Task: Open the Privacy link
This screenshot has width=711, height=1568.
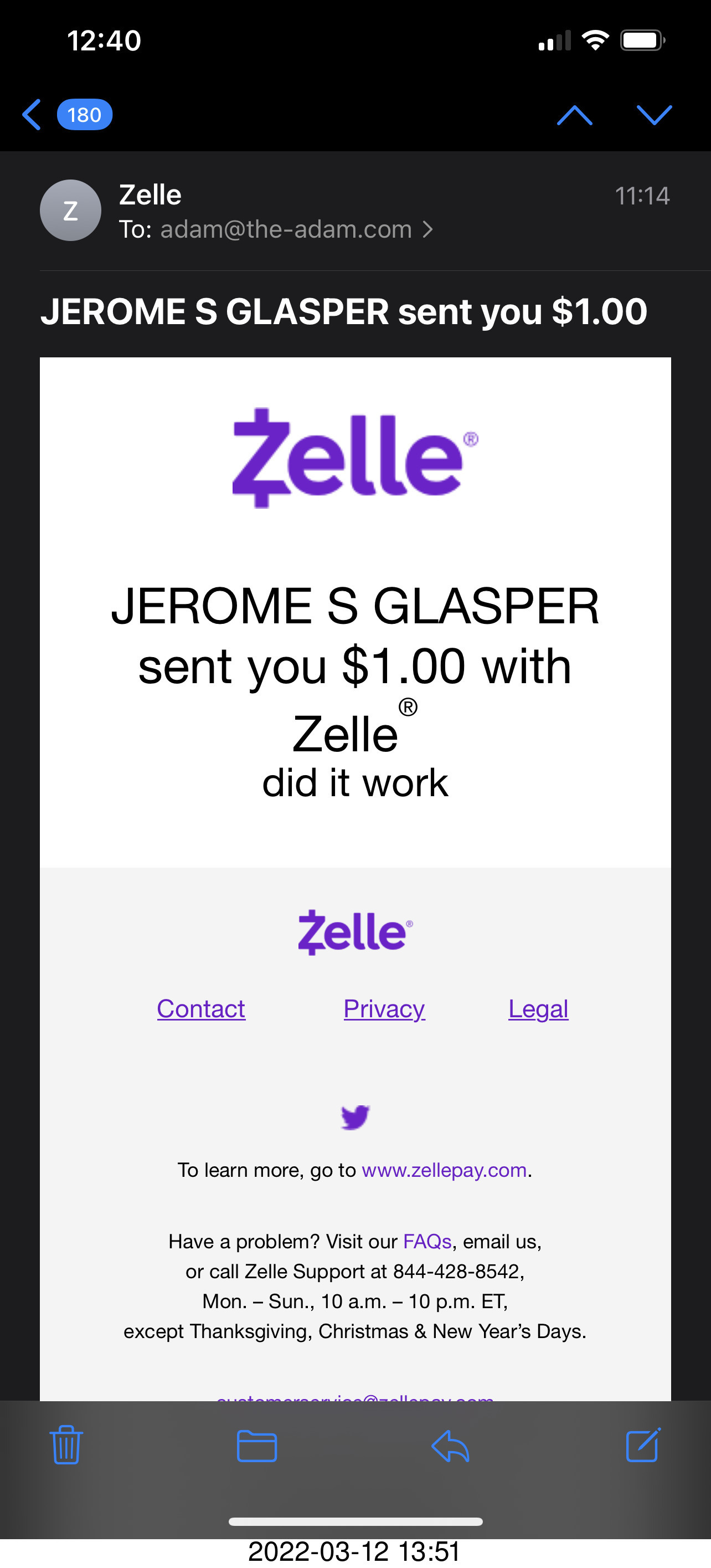Action: [384, 1008]
